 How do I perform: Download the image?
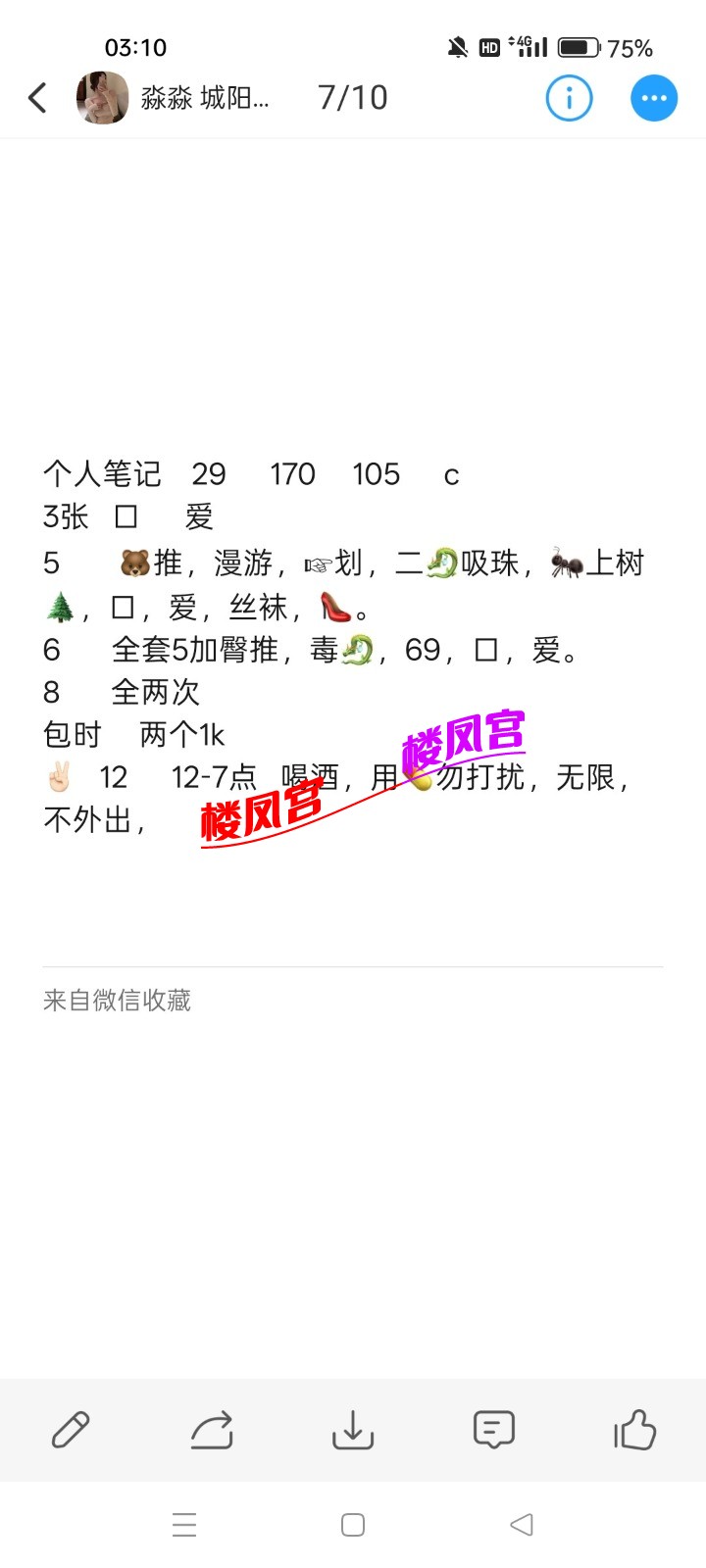(x=353, y=1430)
